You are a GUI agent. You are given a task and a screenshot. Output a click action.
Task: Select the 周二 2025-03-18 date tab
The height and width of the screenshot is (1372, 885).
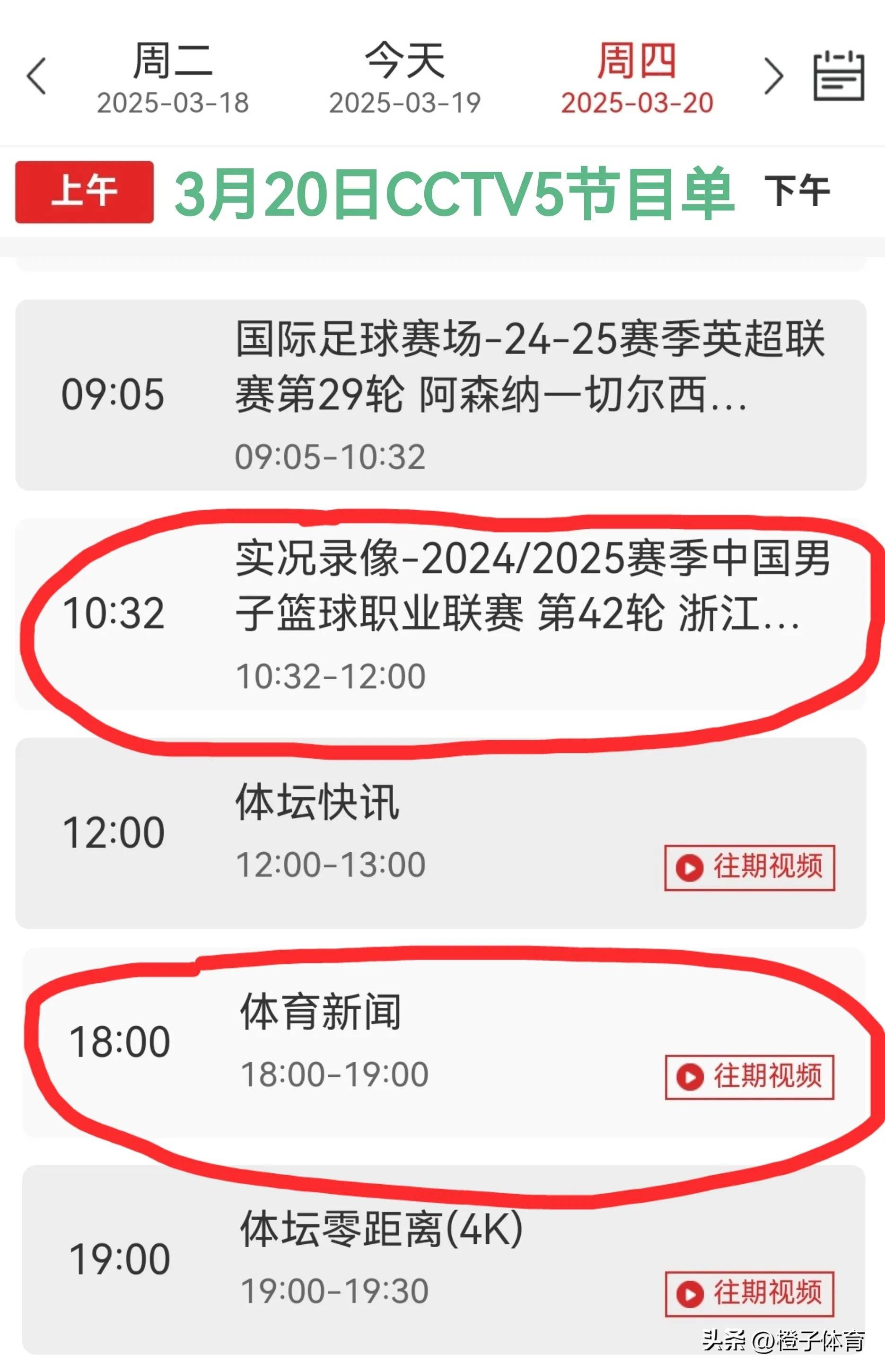pyautogui.click(x=172, y=78)
